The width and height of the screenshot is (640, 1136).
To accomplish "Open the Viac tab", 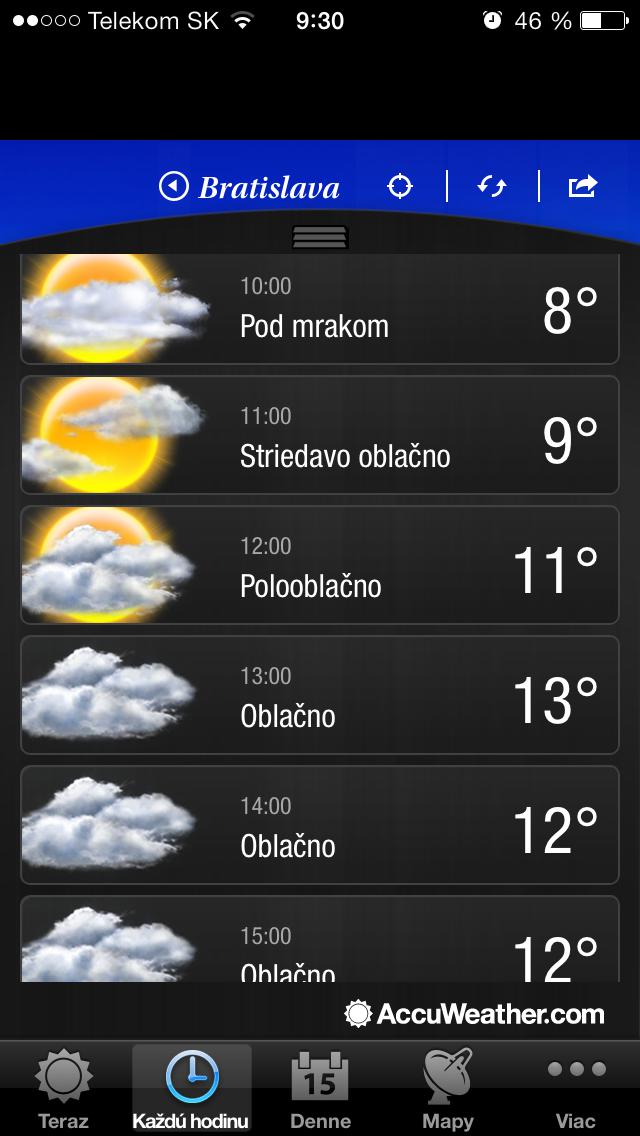I will pyautogui.click(x=576, y=1090).
